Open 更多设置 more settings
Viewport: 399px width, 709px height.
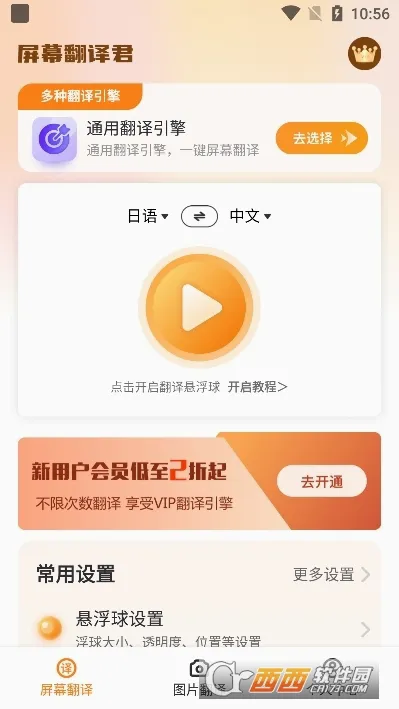click(x=332, y=574)
